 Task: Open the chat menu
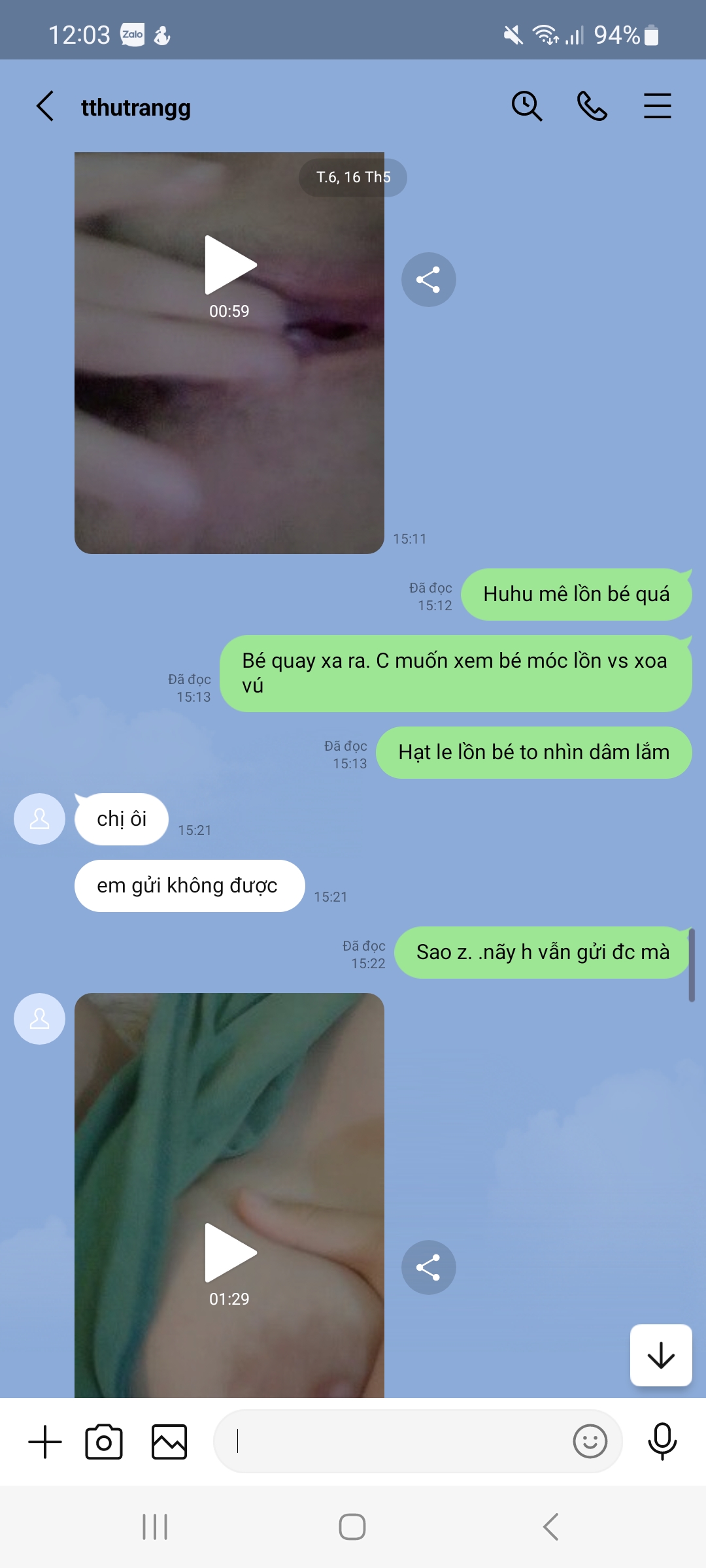657,106
